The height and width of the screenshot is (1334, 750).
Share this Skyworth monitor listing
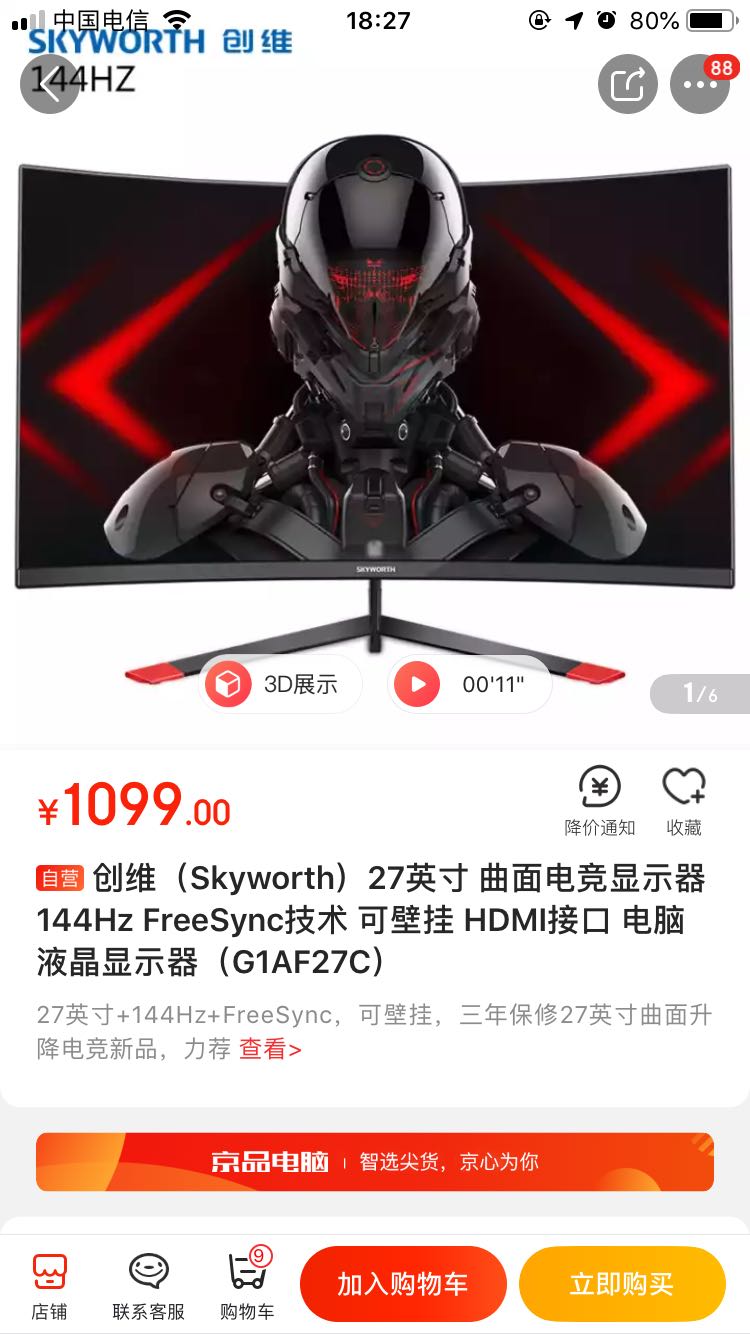pyautogui.click(x=628, y=84)
